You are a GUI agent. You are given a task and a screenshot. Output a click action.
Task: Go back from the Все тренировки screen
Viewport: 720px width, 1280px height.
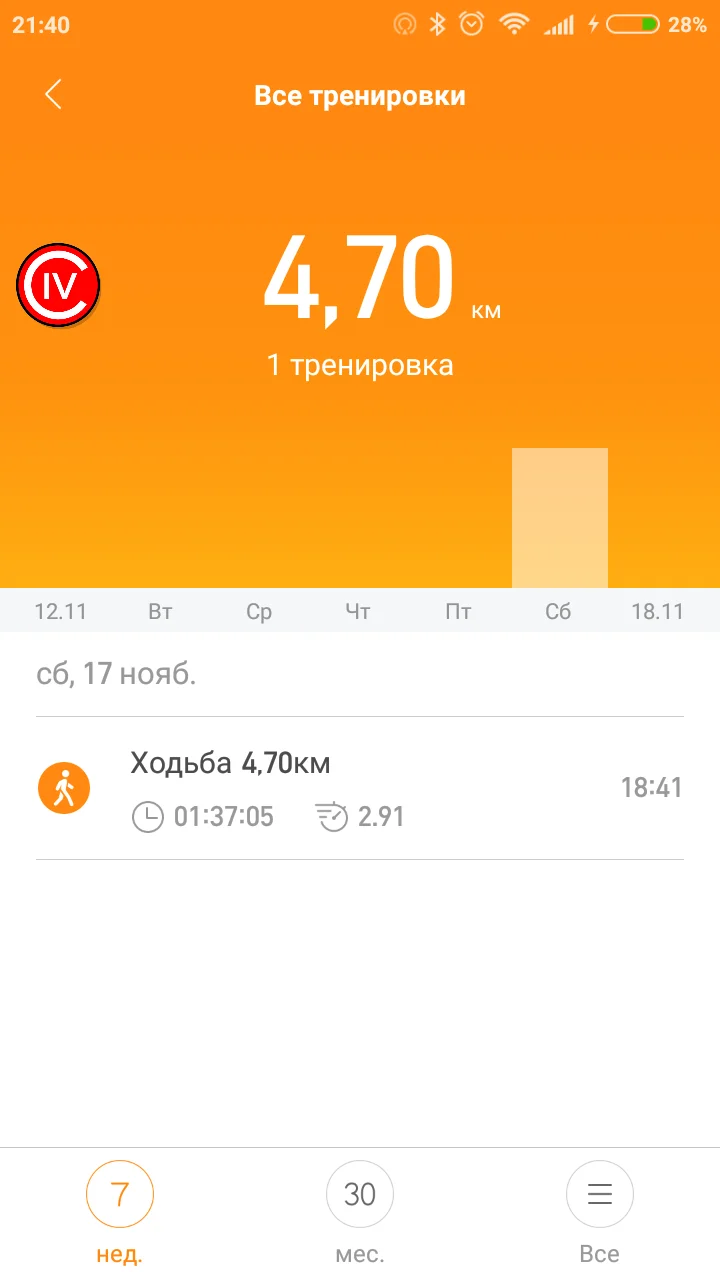[53, 95]
